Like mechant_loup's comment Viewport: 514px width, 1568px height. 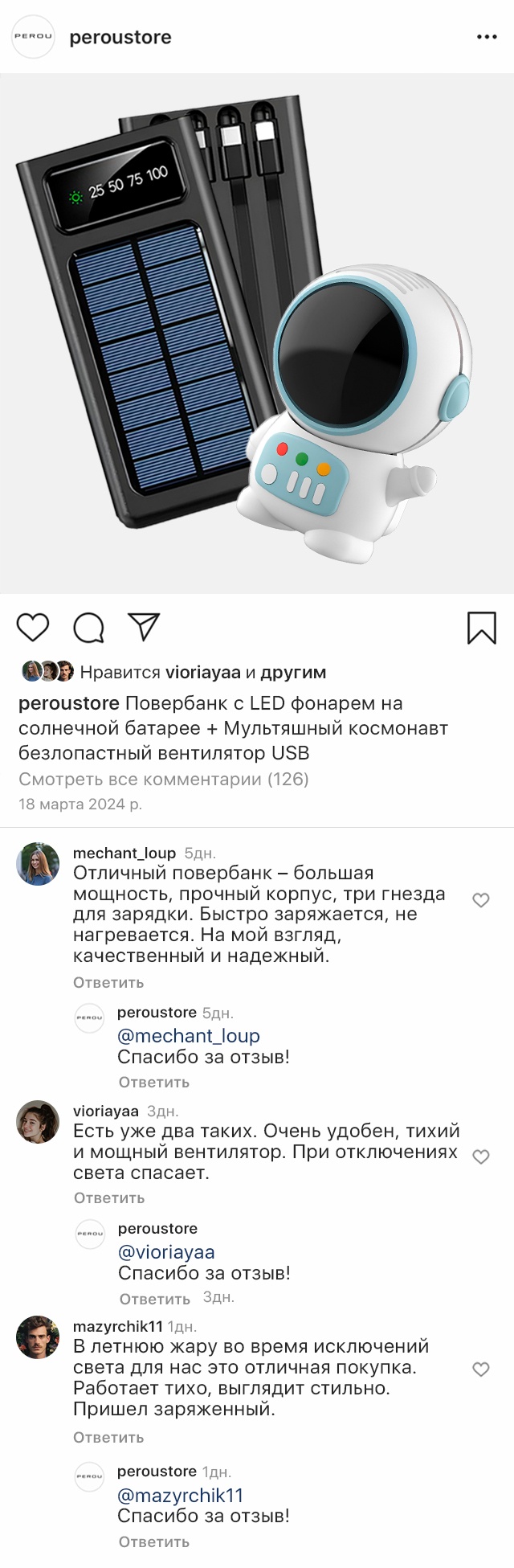coord(481,900)
